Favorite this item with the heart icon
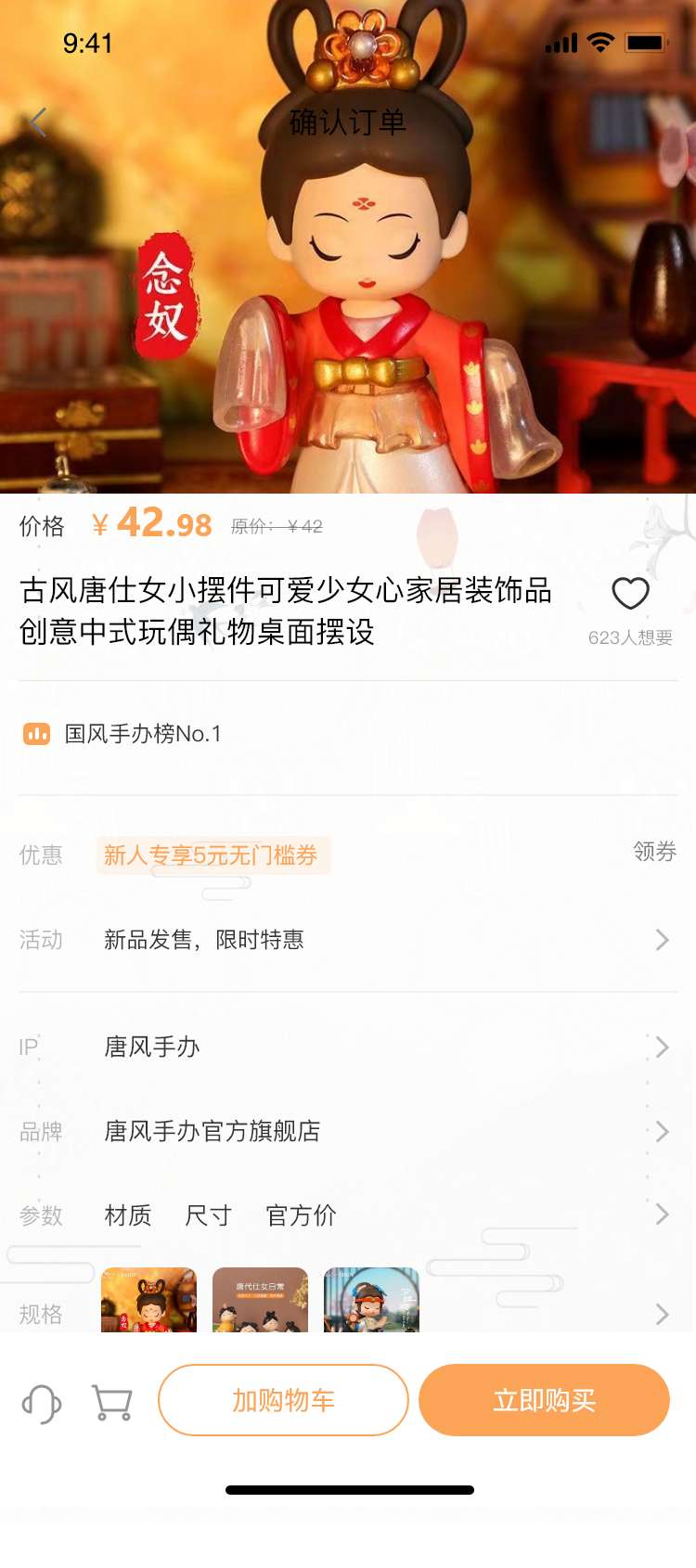 [630, 593]
